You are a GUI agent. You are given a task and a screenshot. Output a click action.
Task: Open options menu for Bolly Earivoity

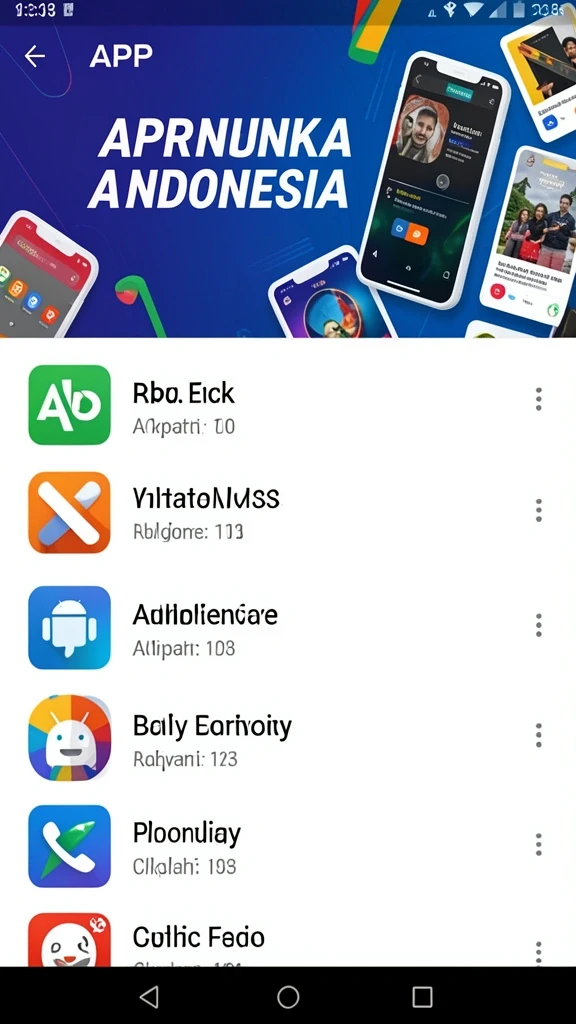coord(538,735)
